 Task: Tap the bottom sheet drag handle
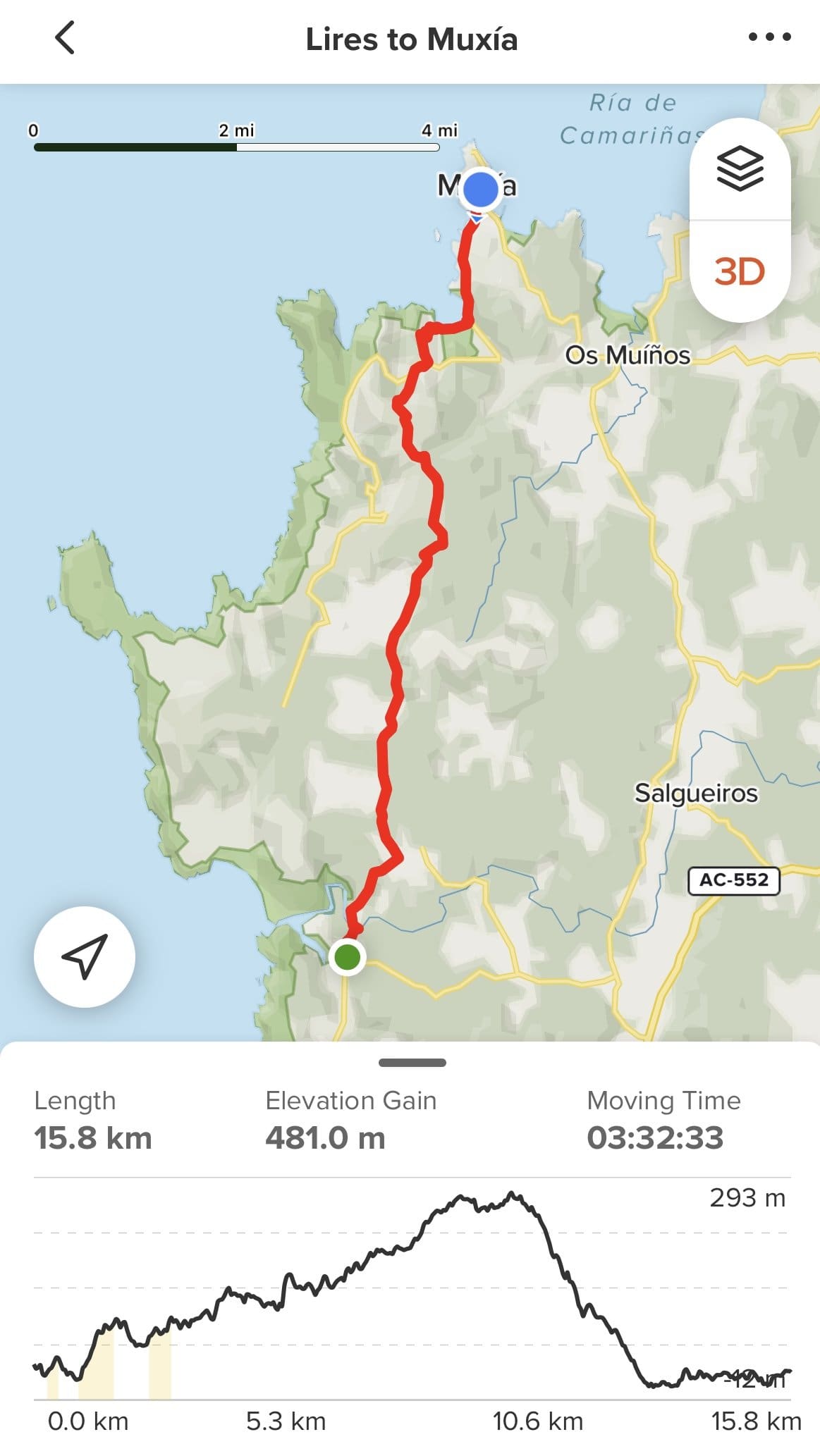coord(412,1063)
